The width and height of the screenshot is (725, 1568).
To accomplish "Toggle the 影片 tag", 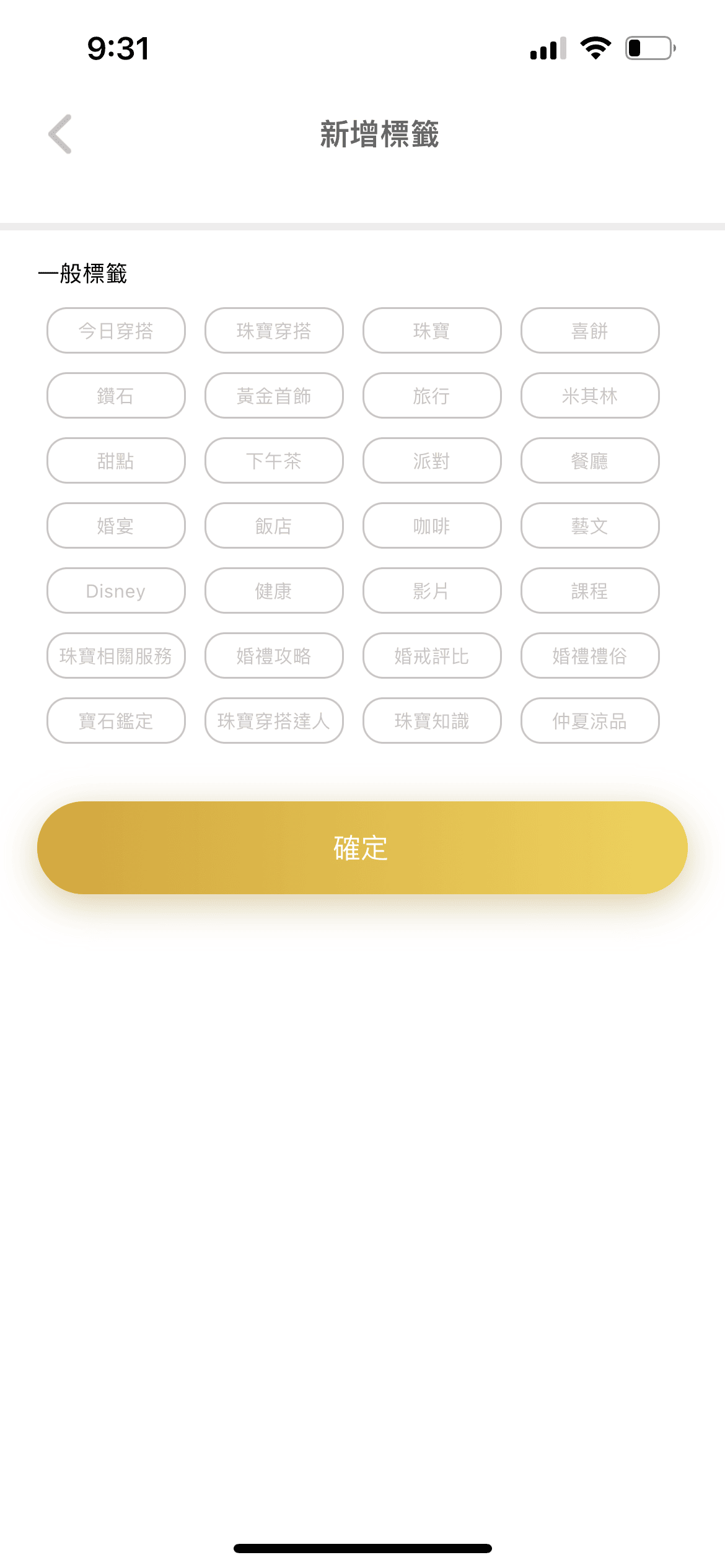I will 431,591.
